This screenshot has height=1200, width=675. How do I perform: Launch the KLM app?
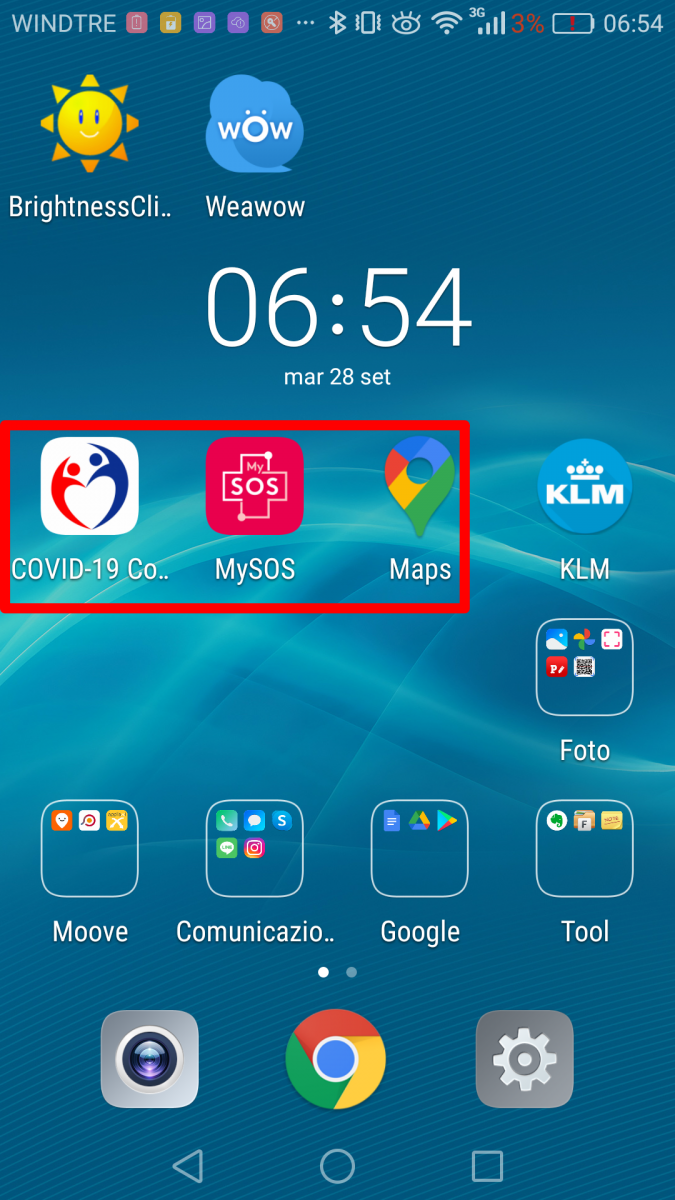point(585,486)
